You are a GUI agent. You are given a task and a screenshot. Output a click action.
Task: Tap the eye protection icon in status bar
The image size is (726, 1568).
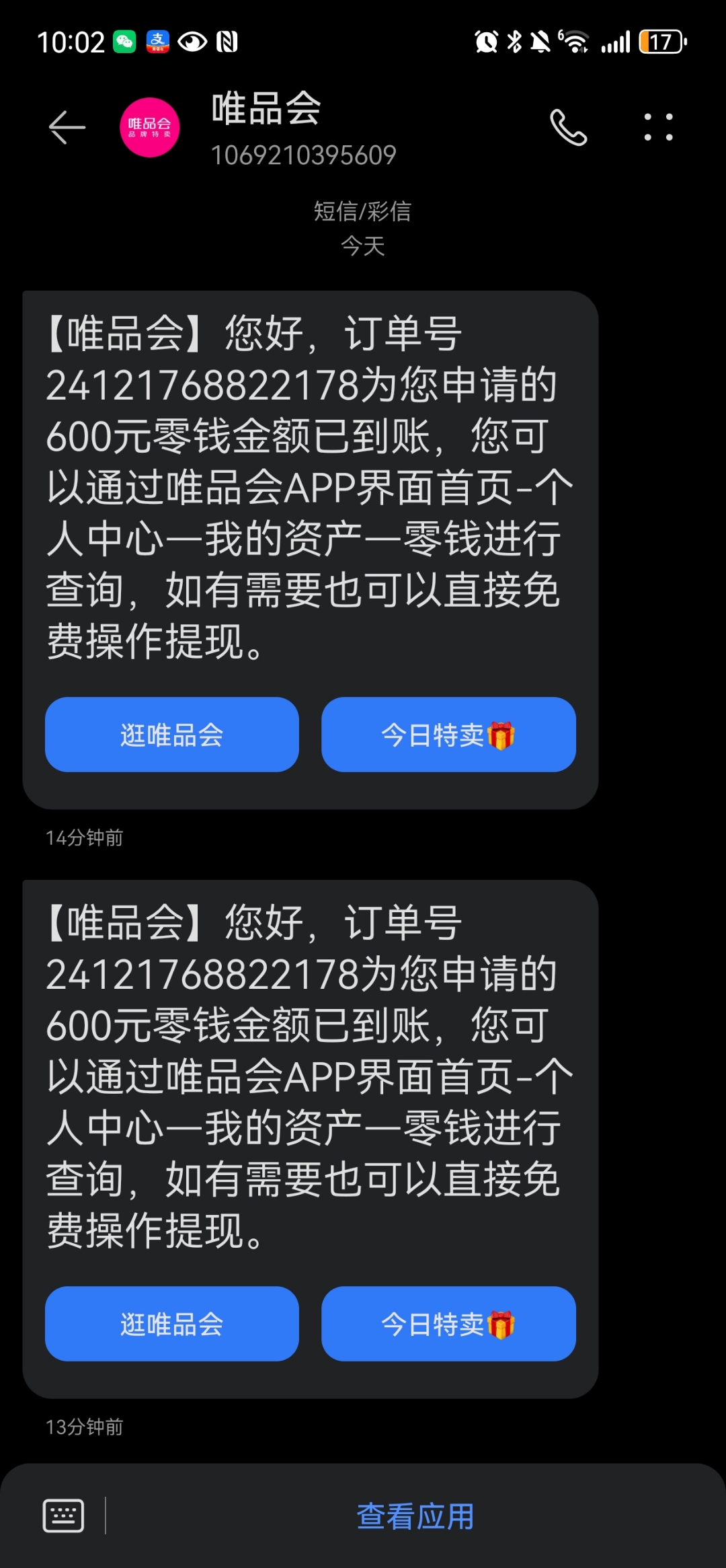click(194, 40)
